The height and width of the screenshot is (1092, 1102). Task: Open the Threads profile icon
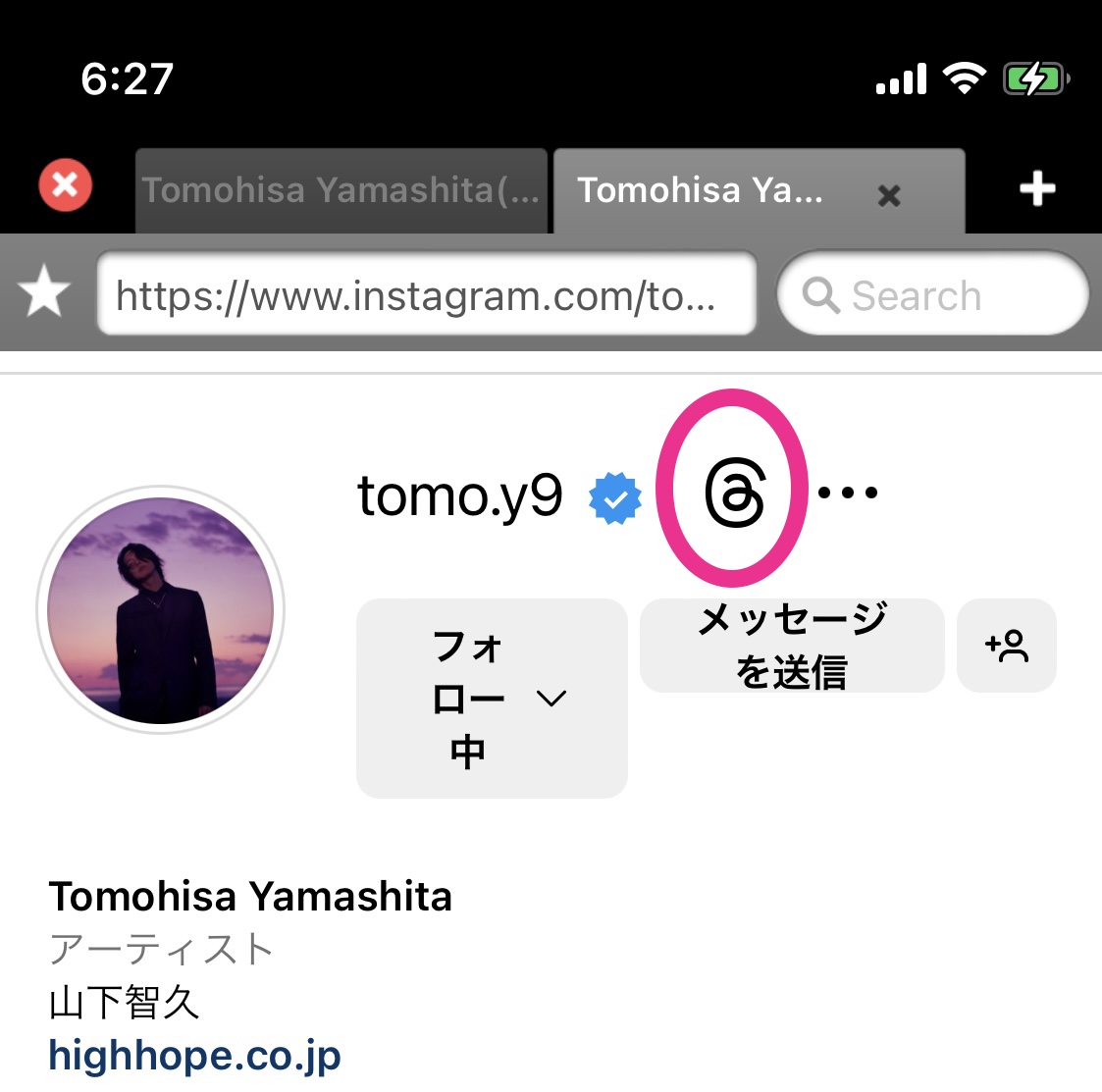734,493
